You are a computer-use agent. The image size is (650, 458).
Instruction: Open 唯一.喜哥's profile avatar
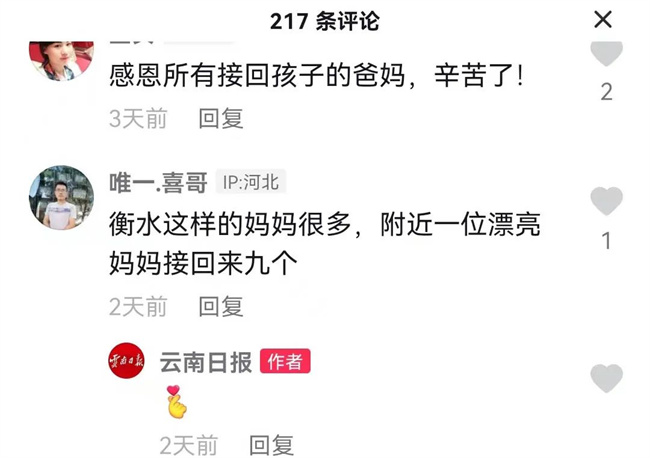(x=62, y=197)
